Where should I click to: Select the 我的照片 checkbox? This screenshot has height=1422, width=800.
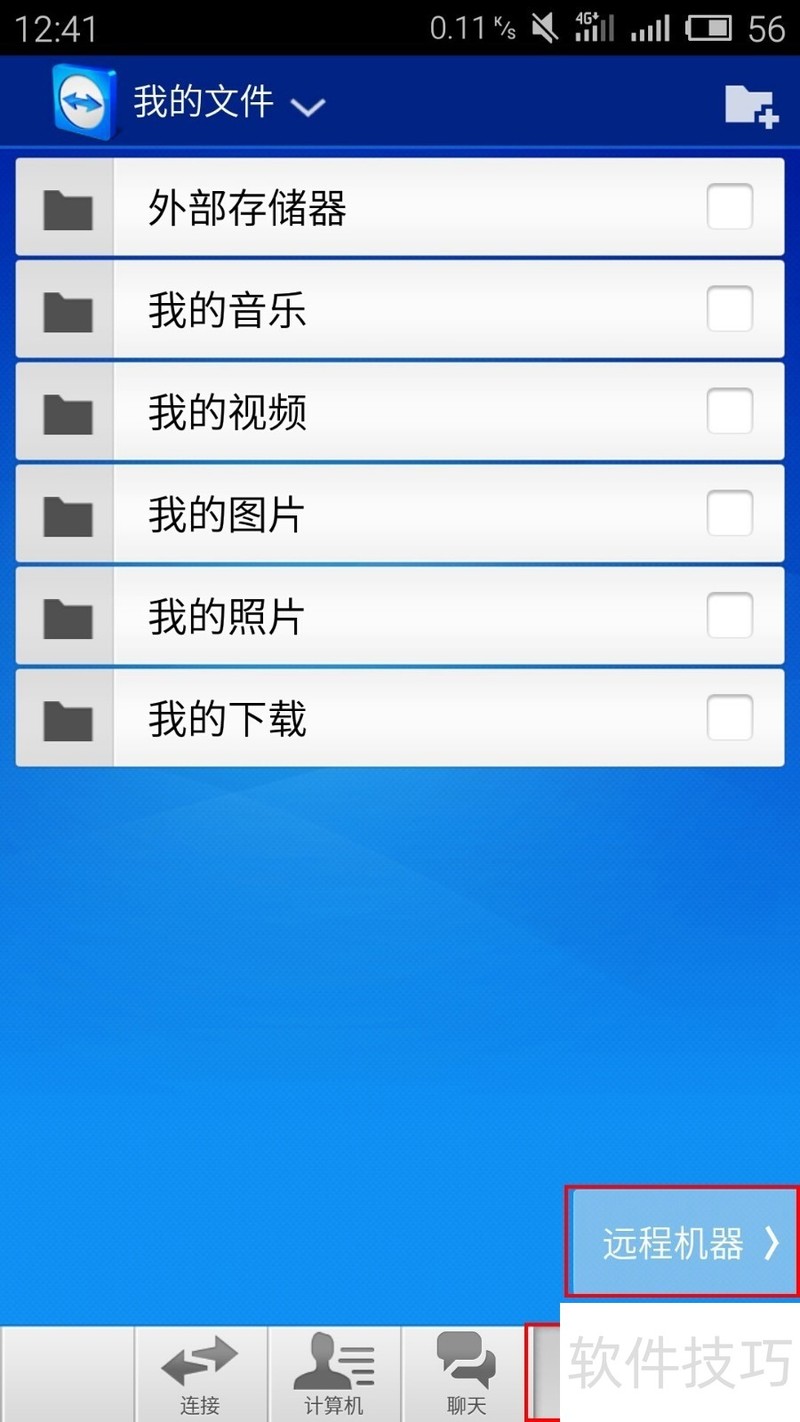pyautogui.click(x=729, y=617)
